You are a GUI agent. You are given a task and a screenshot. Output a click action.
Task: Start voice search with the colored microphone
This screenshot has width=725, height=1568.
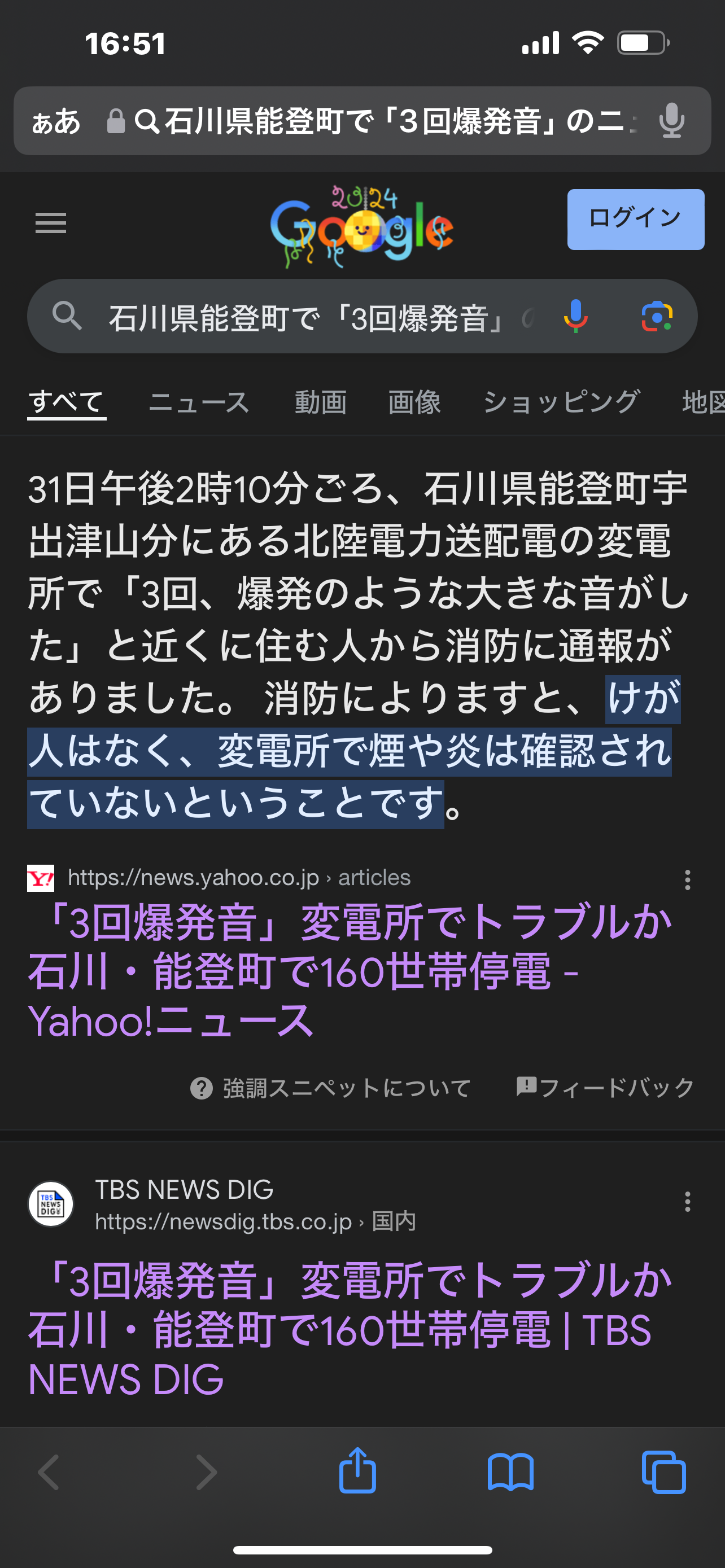pyautogui.click(x=575, y=316)
